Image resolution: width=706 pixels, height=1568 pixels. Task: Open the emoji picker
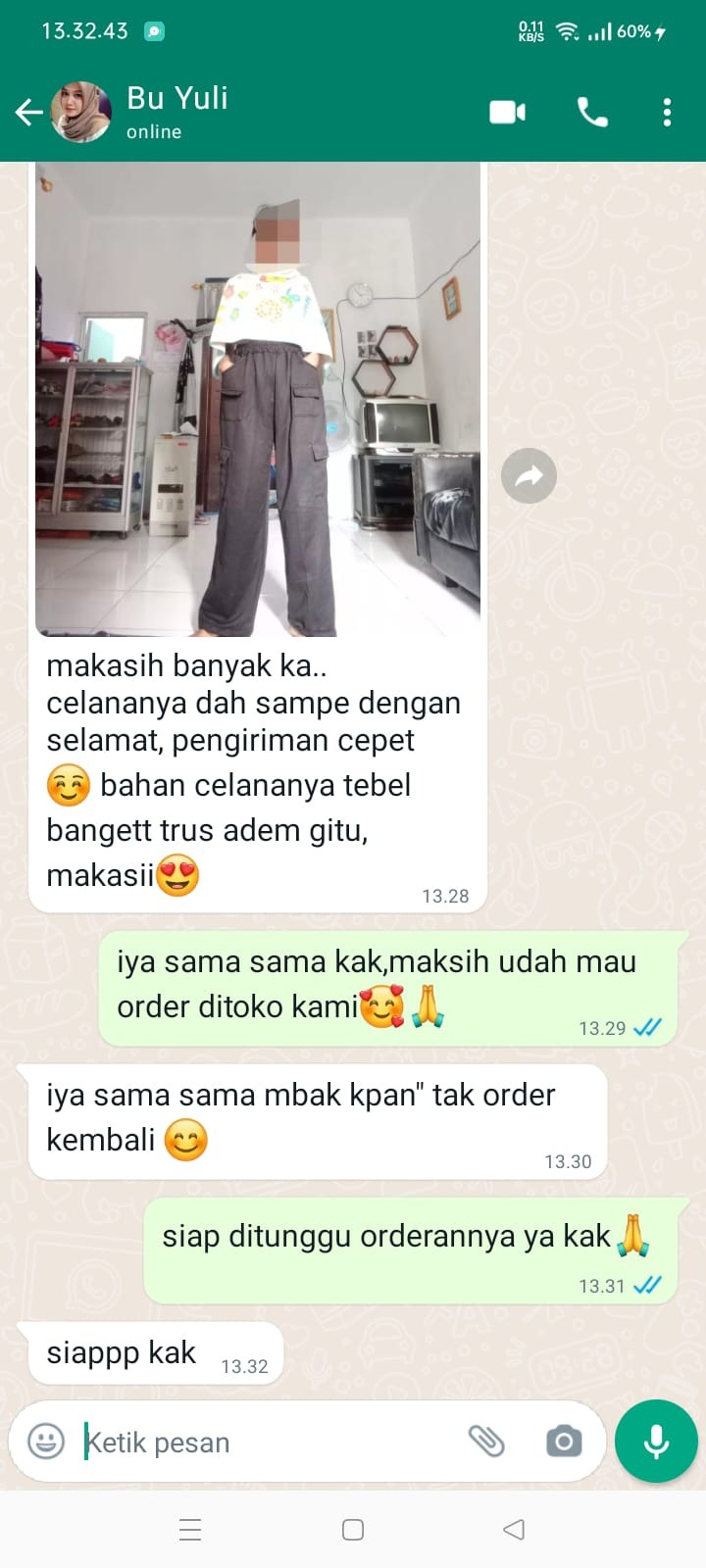point(46,1441)
